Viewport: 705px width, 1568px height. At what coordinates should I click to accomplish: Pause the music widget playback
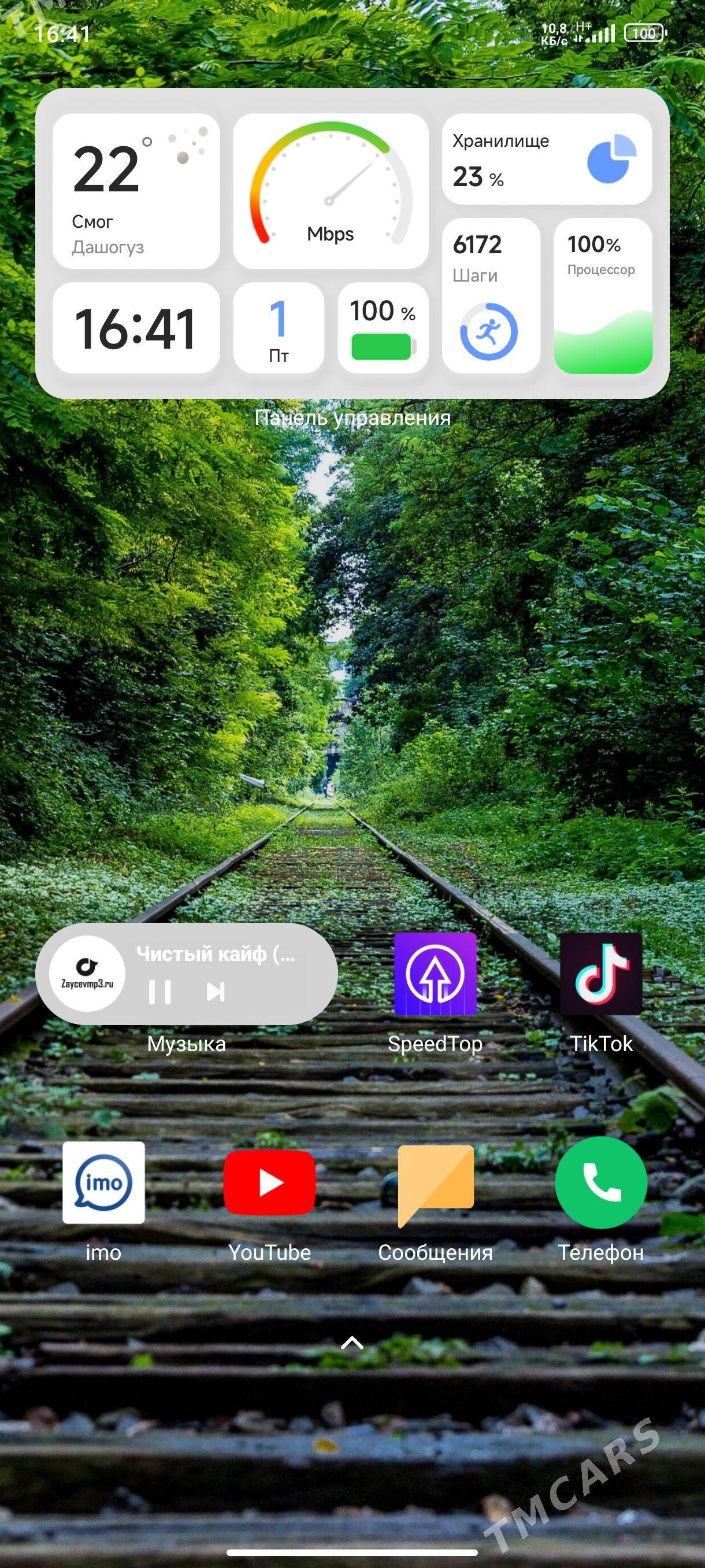point(160,992)
